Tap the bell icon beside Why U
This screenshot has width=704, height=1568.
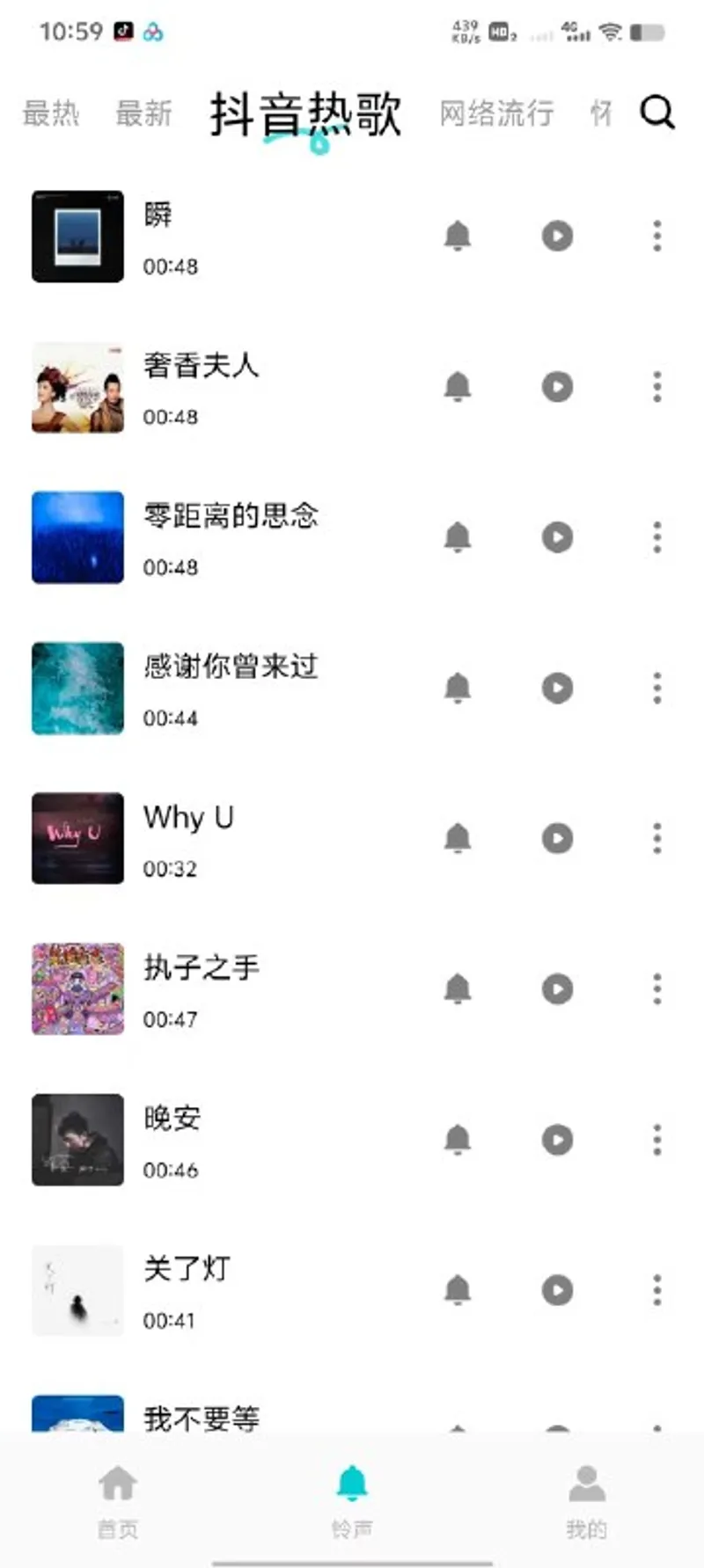pyautogui.click(x=458, y=839)
